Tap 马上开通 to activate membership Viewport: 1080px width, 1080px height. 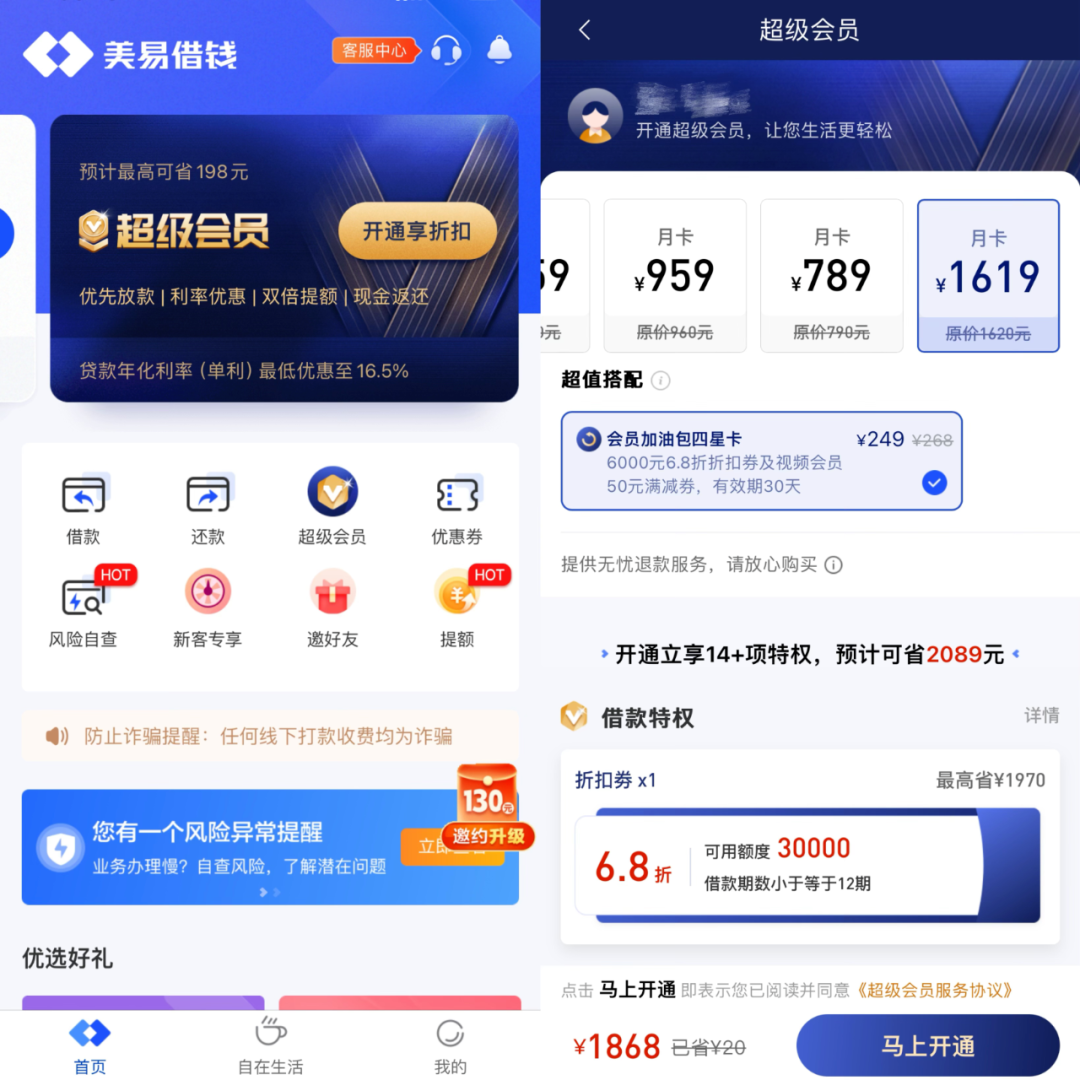point(927,1047)
